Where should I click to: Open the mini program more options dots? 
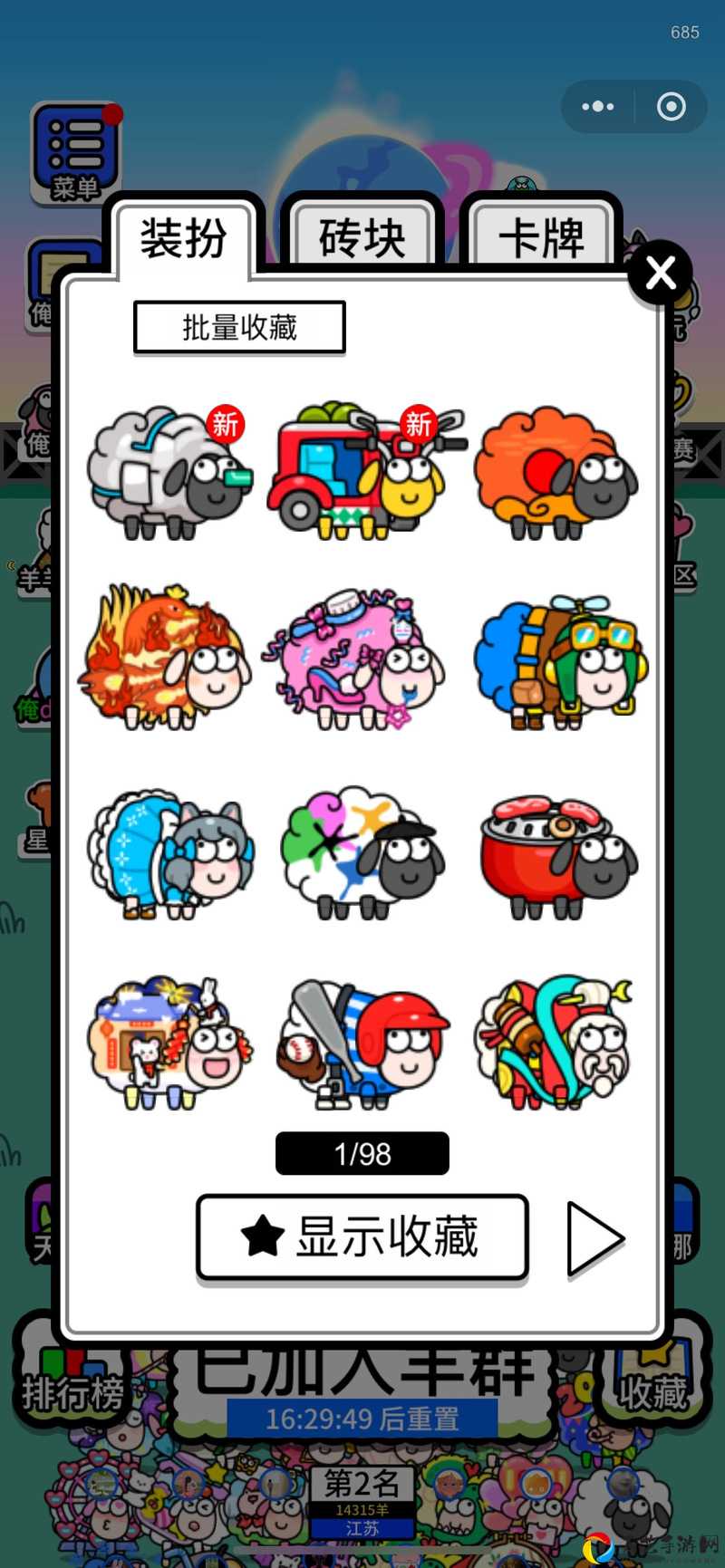[598, 107]
